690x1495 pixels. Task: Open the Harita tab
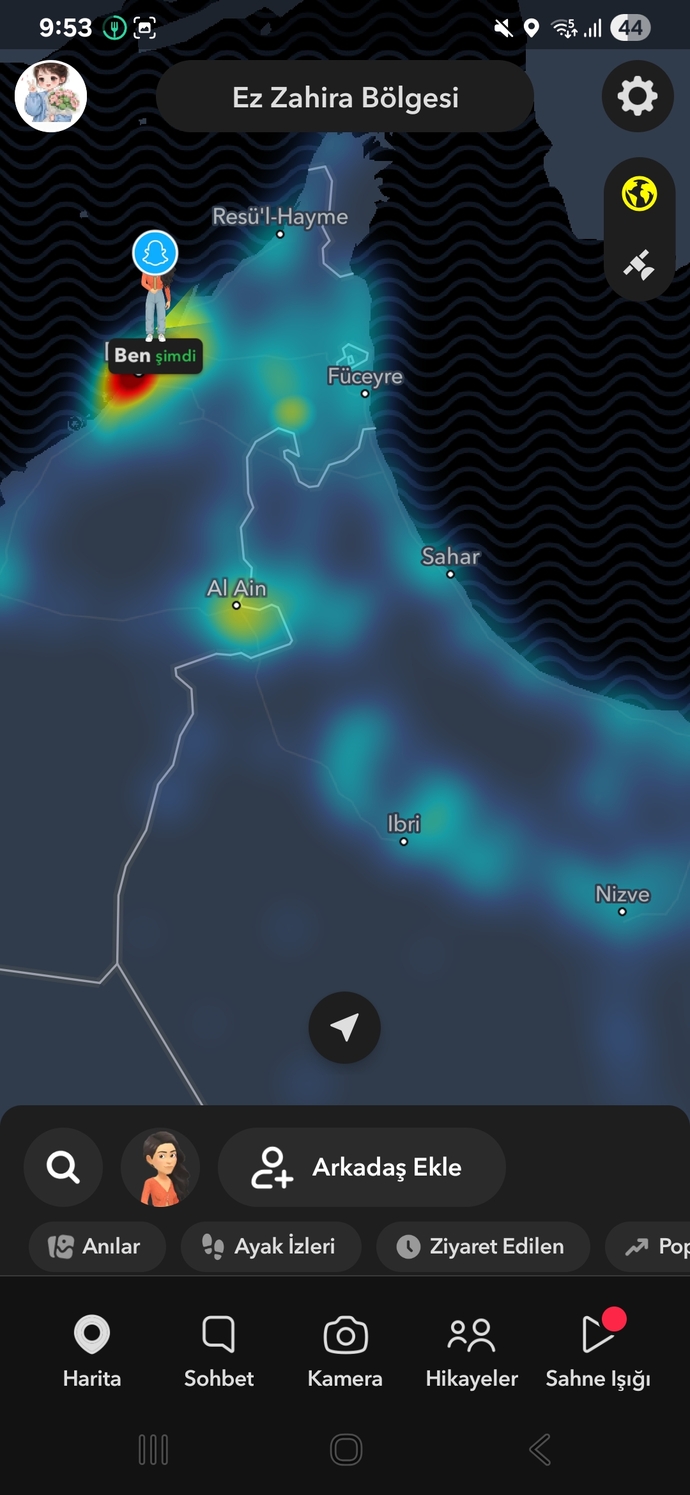point(92,1352)
